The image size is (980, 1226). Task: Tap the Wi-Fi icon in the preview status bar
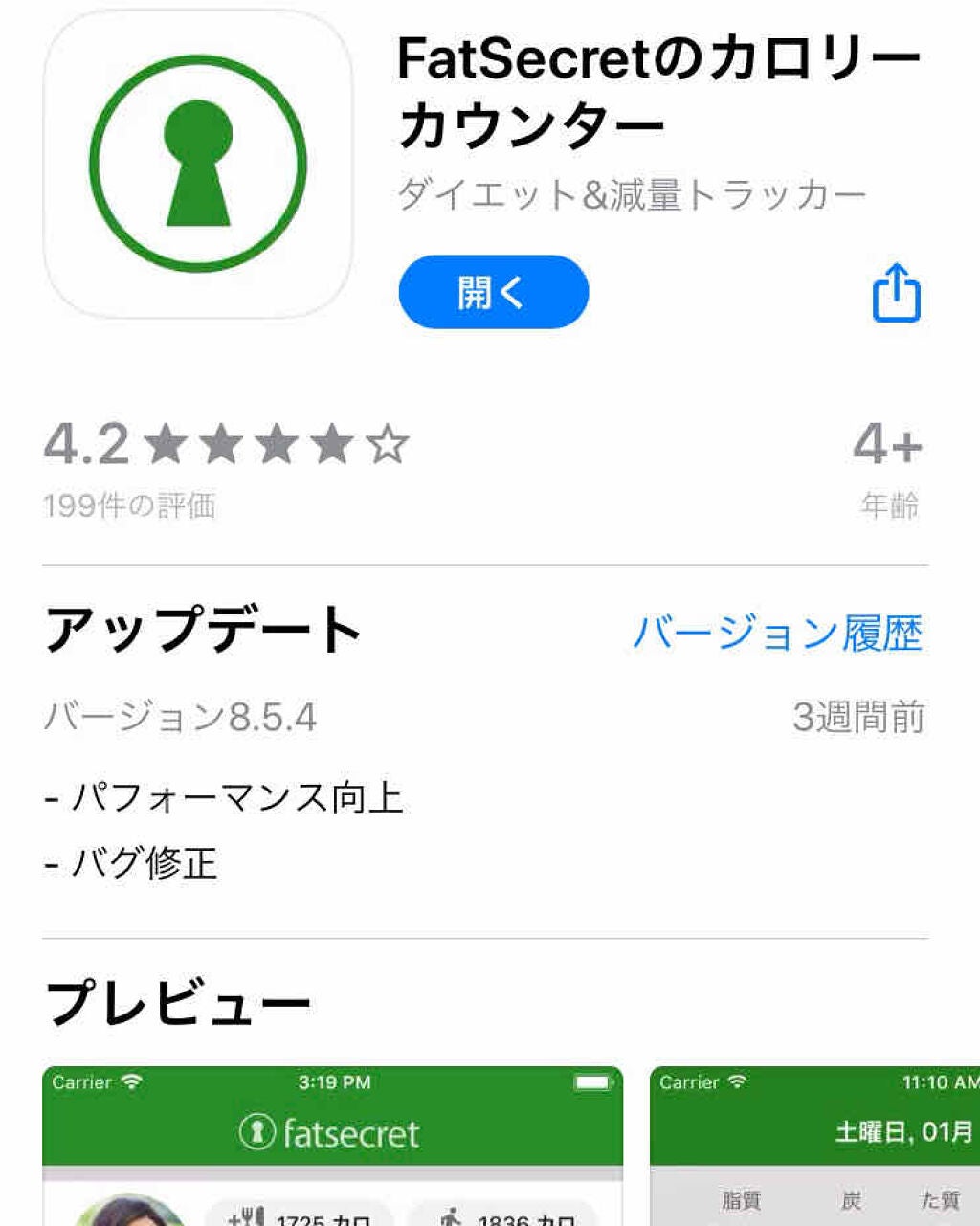tap(130, 1082)
